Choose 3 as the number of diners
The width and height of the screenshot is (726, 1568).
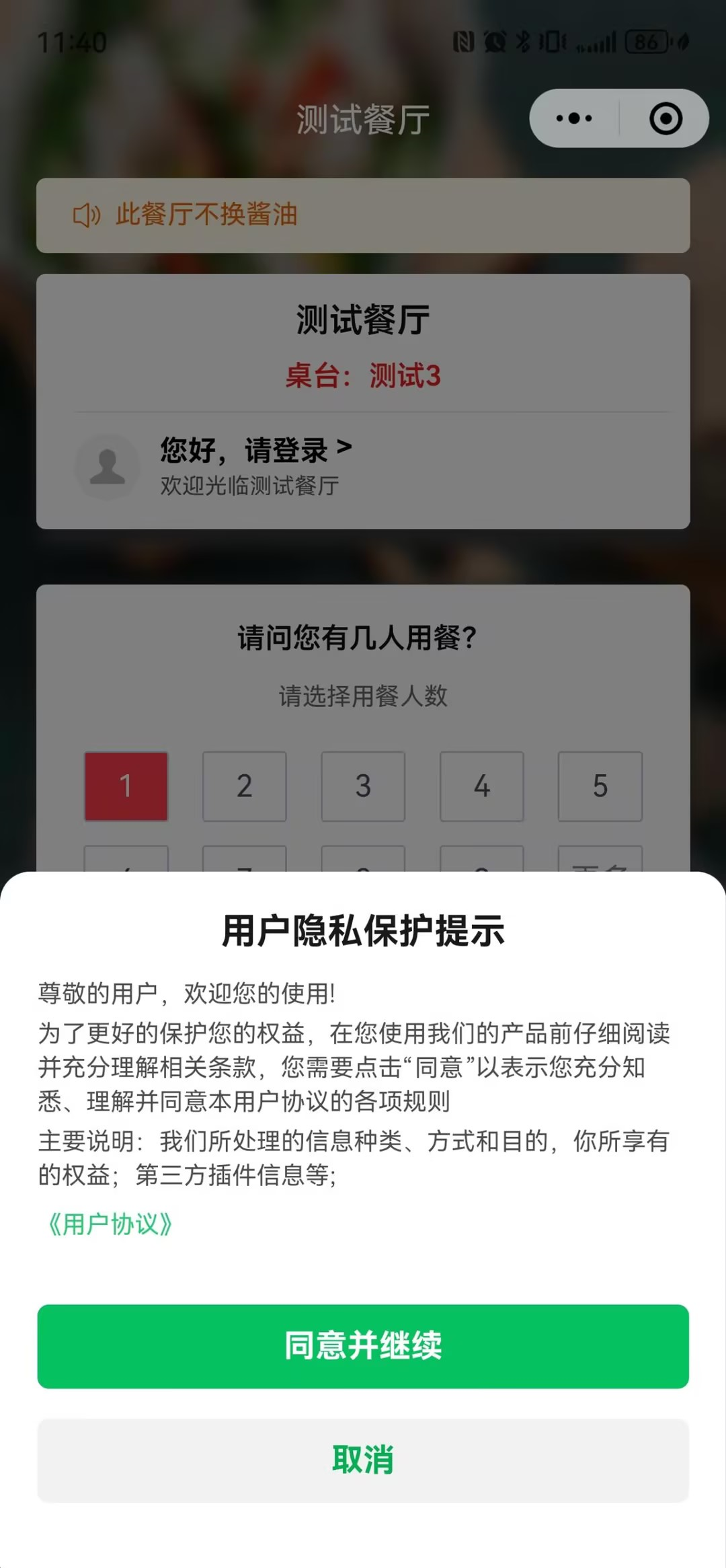pyautogui.click(x=363, y=786)
